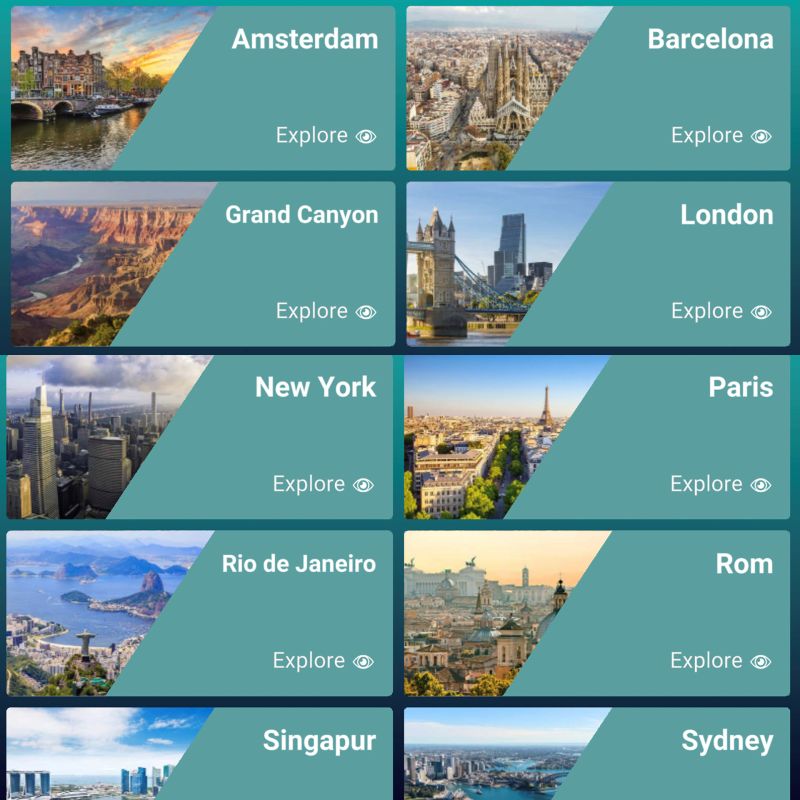The width and height of the screenshot is (800, 800).
Task: Open the Singapur card
Action: (200, 755)
